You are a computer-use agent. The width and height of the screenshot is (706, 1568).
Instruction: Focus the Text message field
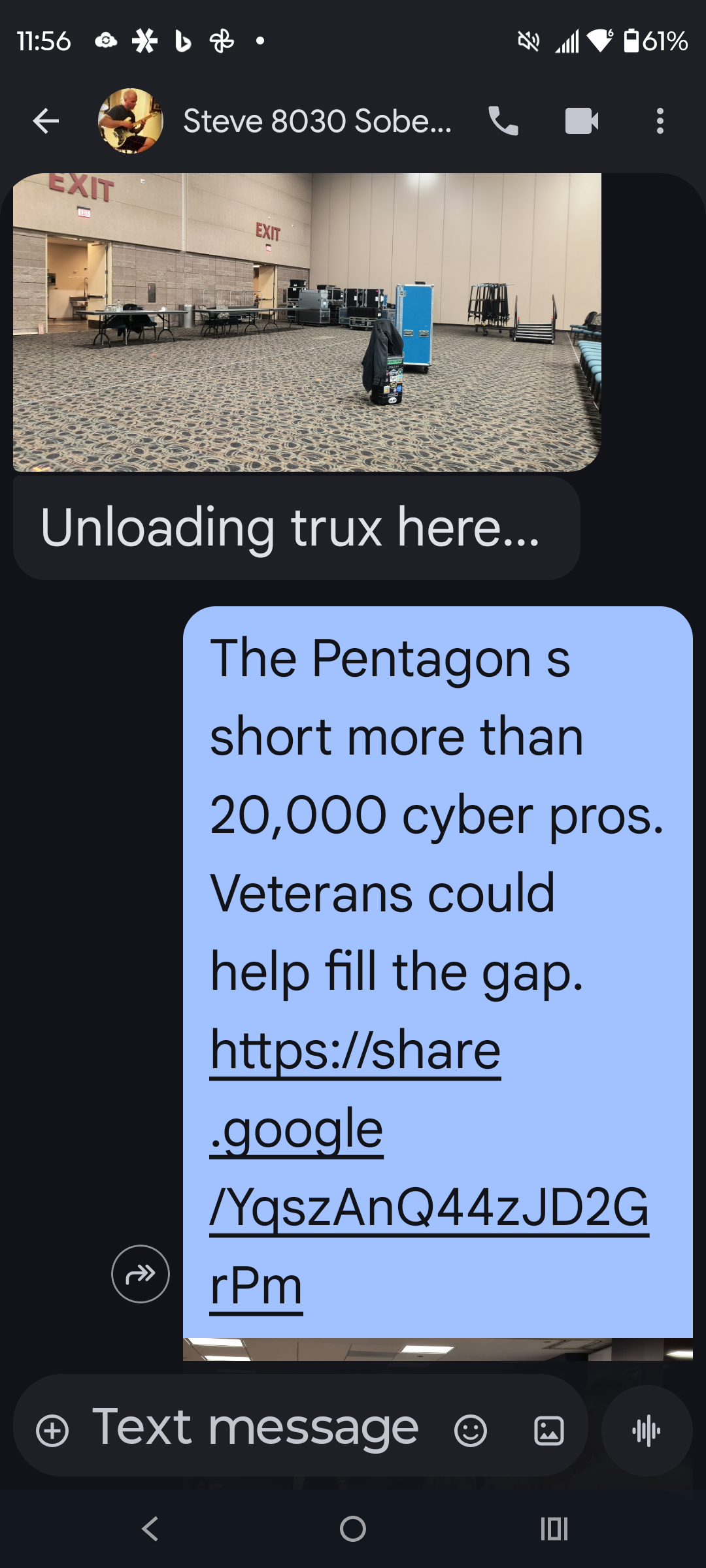pos(255,1428)
